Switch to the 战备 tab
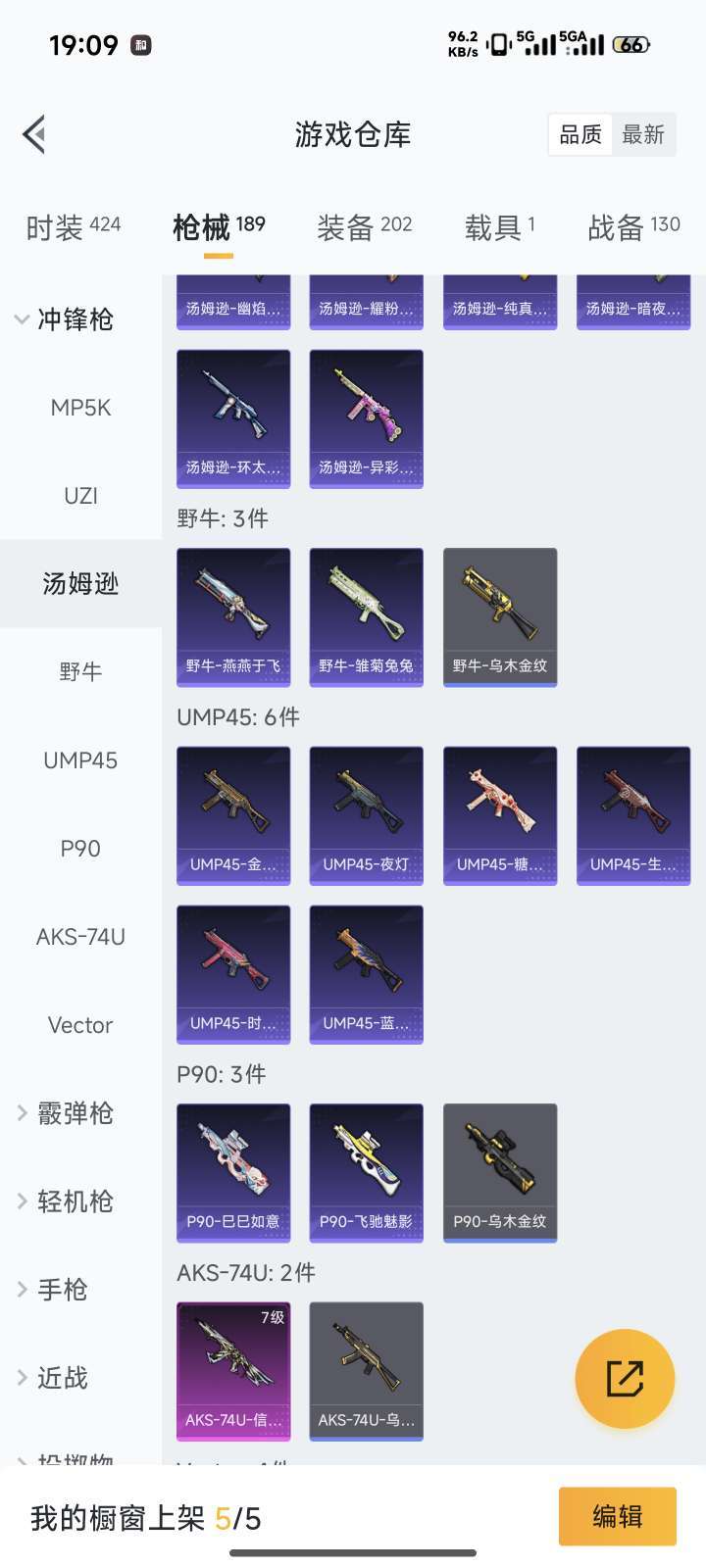The height and width of the screenshot is (1568, 706). click(x=633, y=227)
